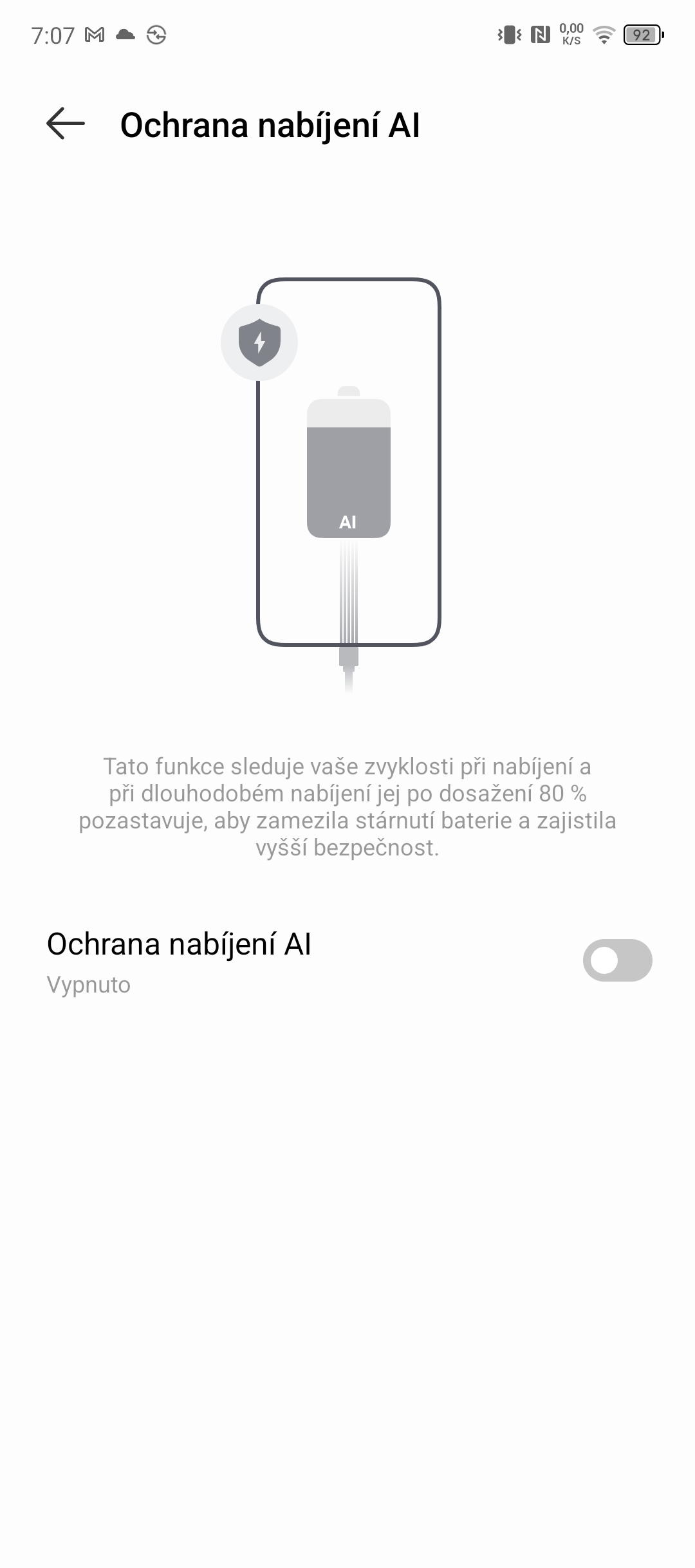Tap the shield with lightning bolt icon

click(259, 343)
